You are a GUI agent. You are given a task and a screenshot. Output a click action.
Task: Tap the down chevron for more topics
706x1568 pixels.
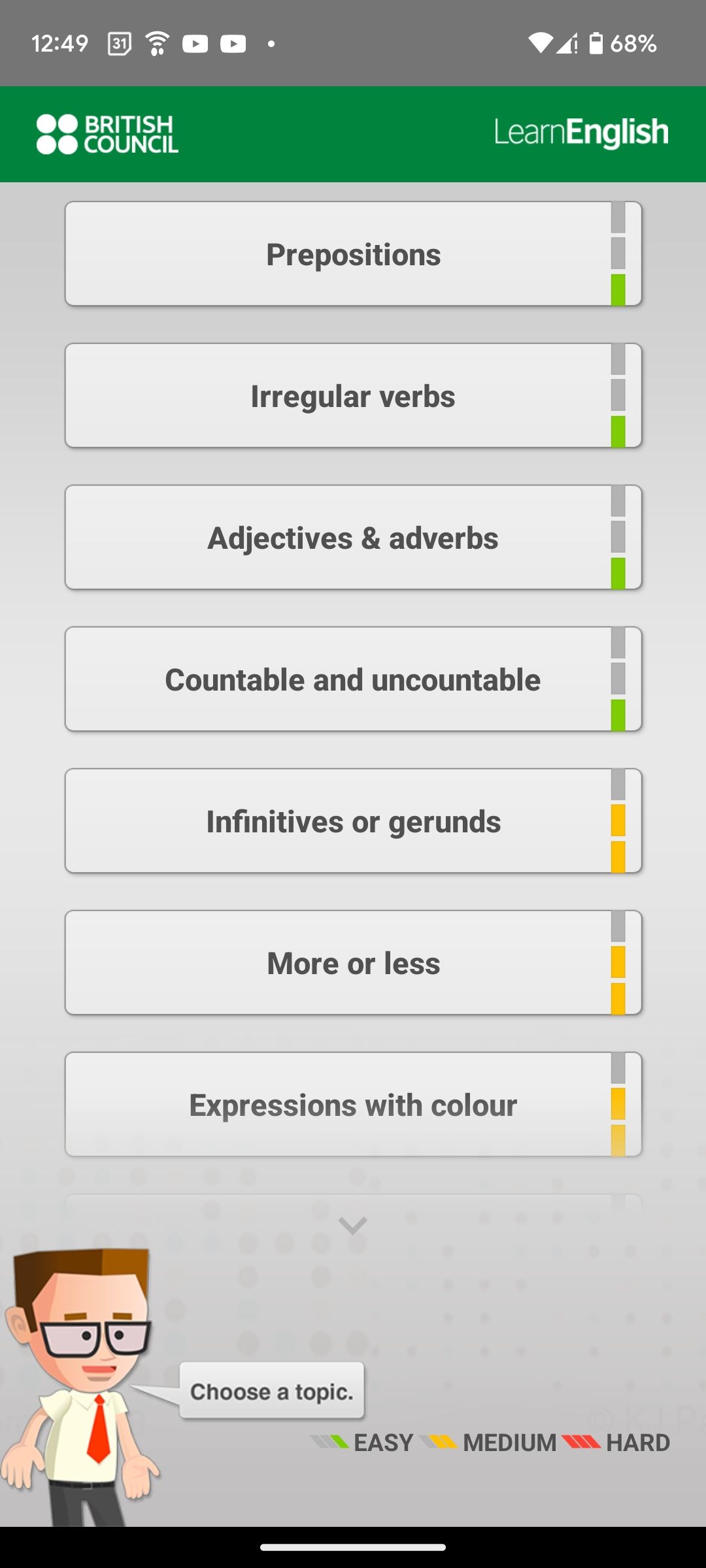(353, 1226)
